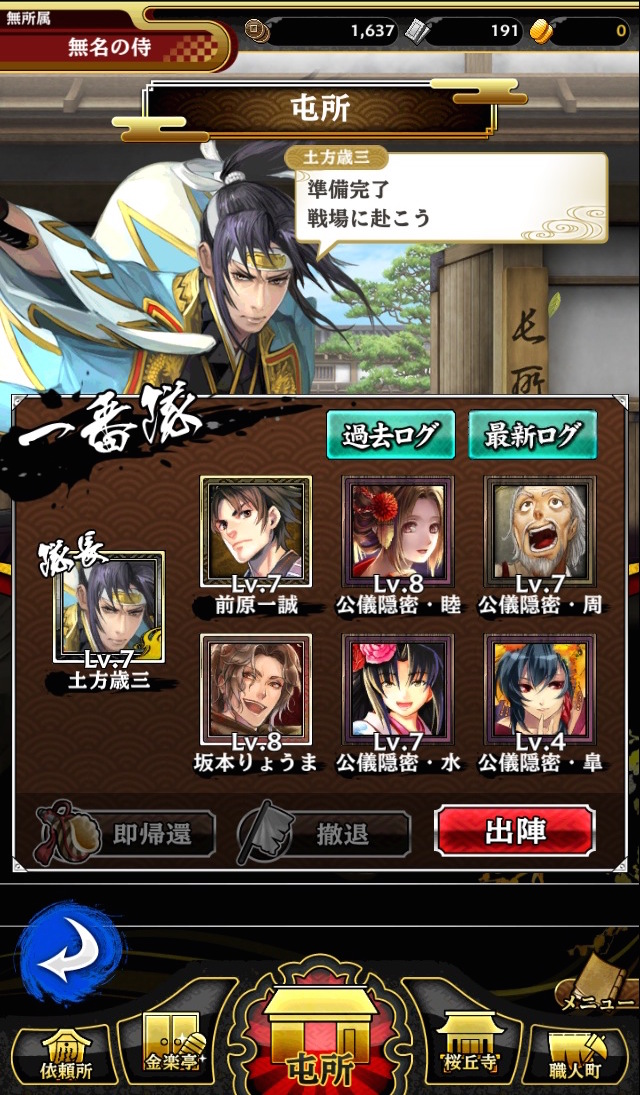Open the 過去ログ past log
Viewport: 640px width, 1095px height.
tap(390, 434)
